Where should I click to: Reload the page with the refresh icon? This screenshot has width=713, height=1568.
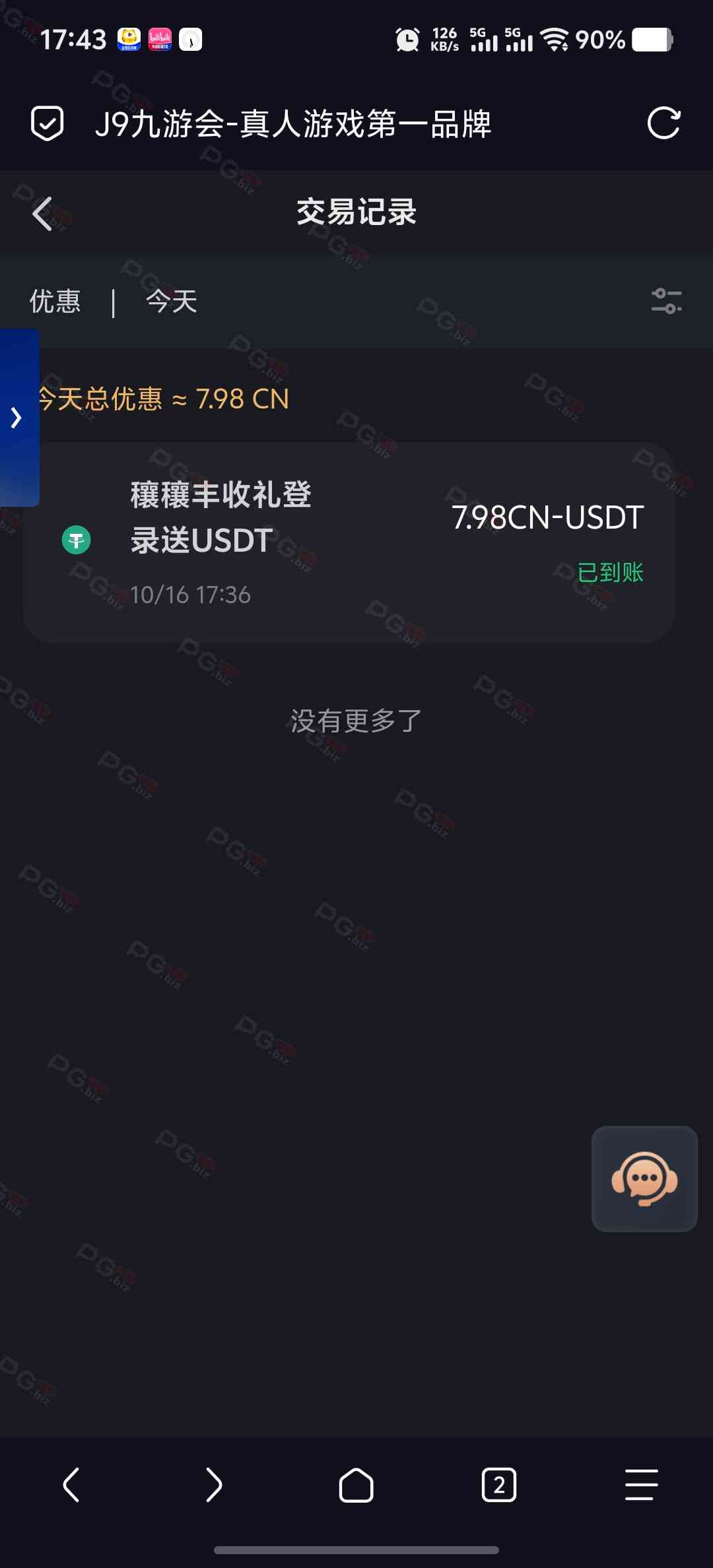663,123
